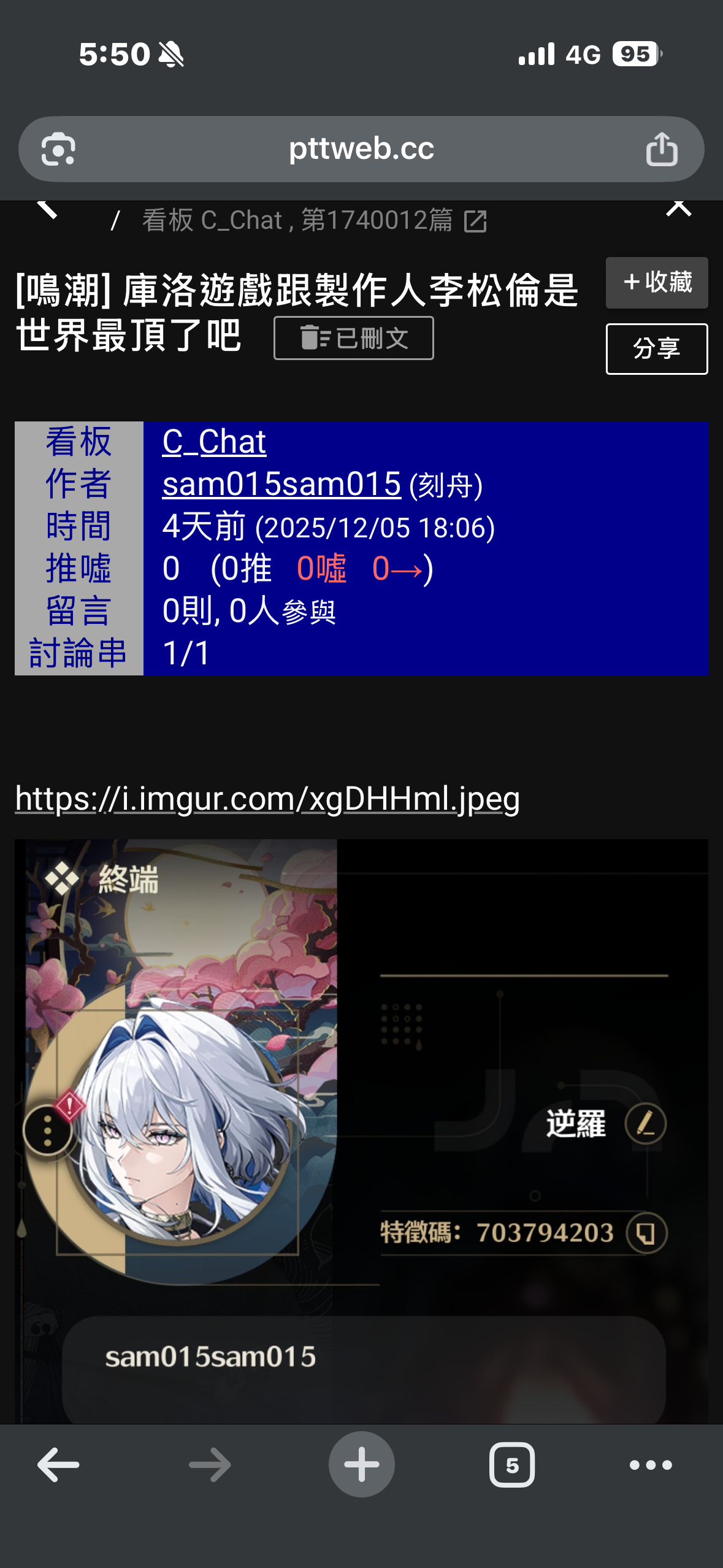Open the tab switcher showing 5 tabs
The image size is (723, 1568).
(x=511, y=1465)
